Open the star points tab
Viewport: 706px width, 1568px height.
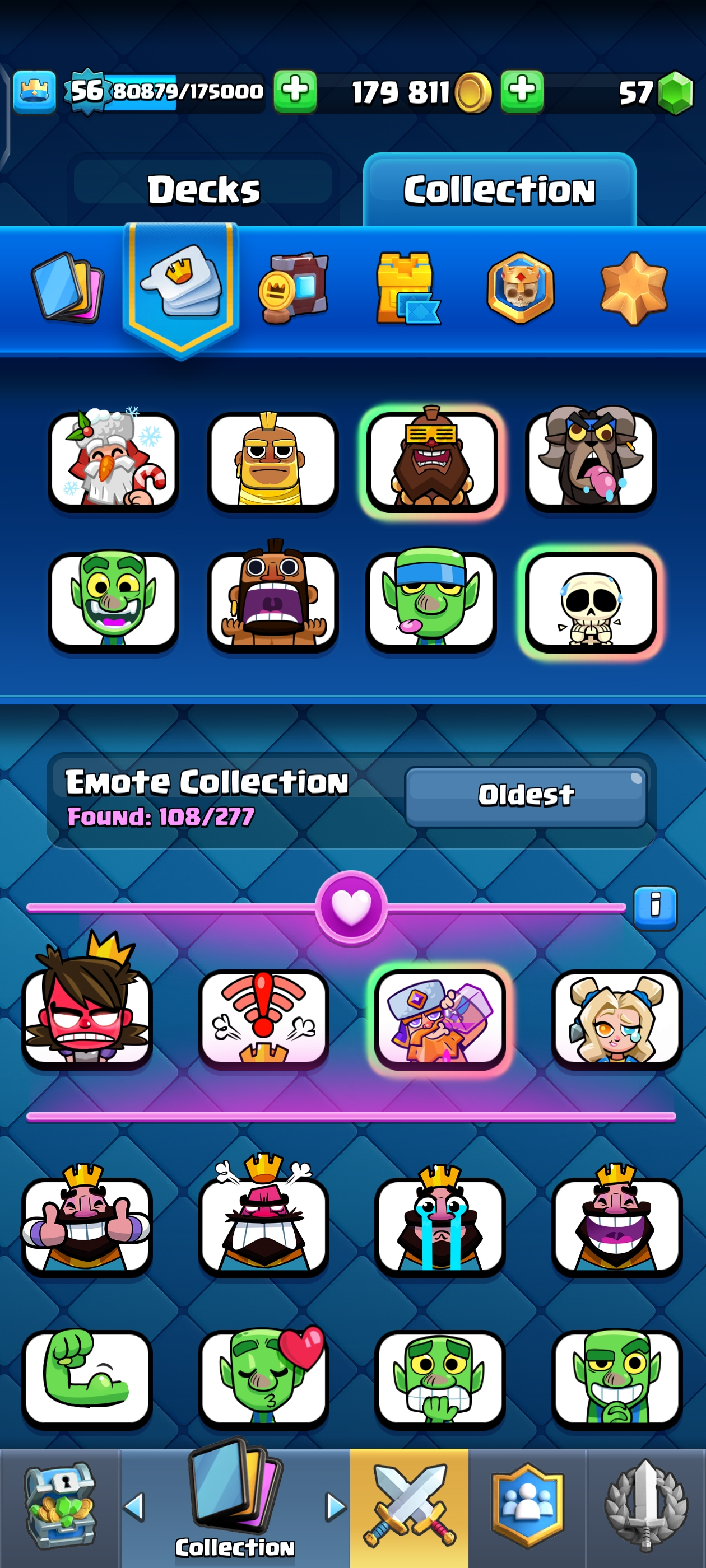[x=634, y=287]
